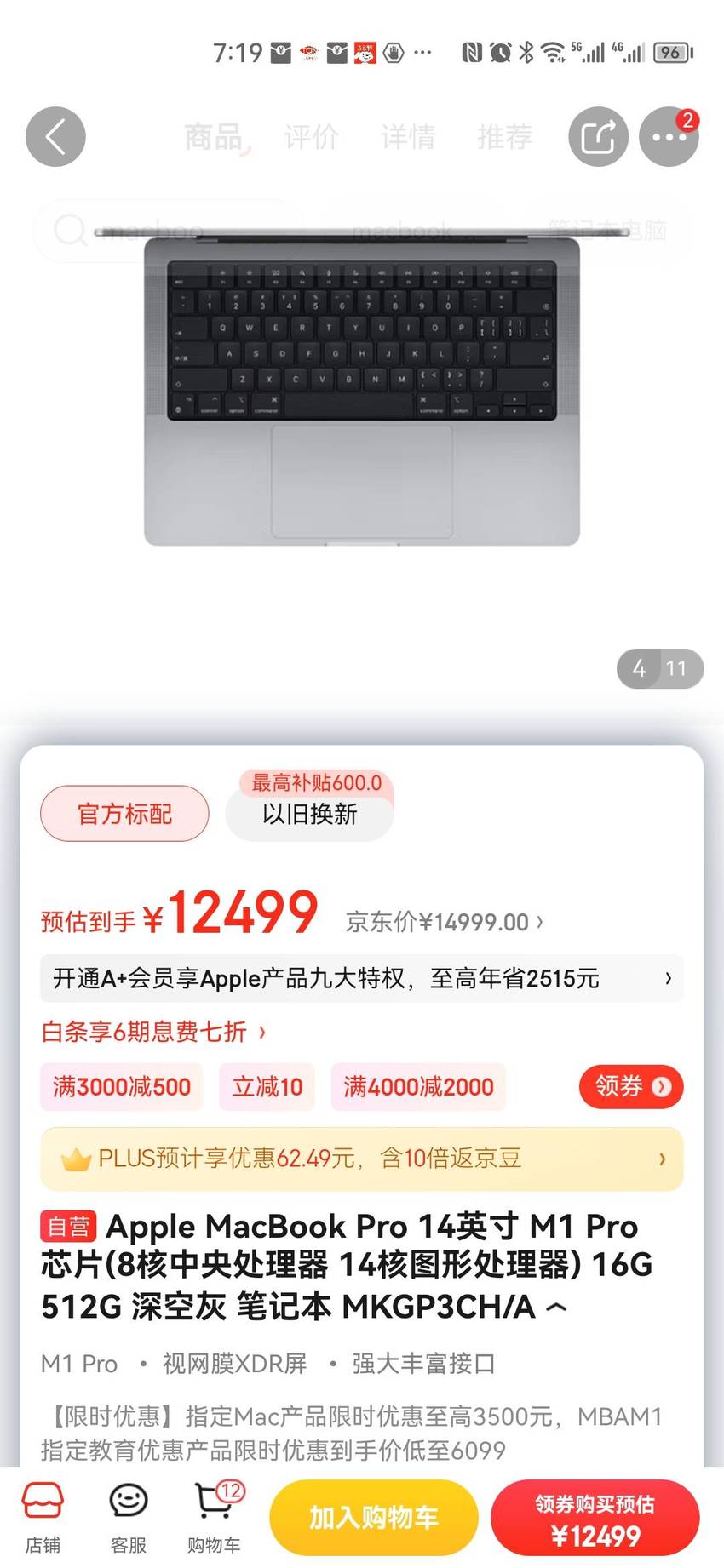Switch to the 评价 tab
This screenshot has height=1568, width=724.
(311, 136)
